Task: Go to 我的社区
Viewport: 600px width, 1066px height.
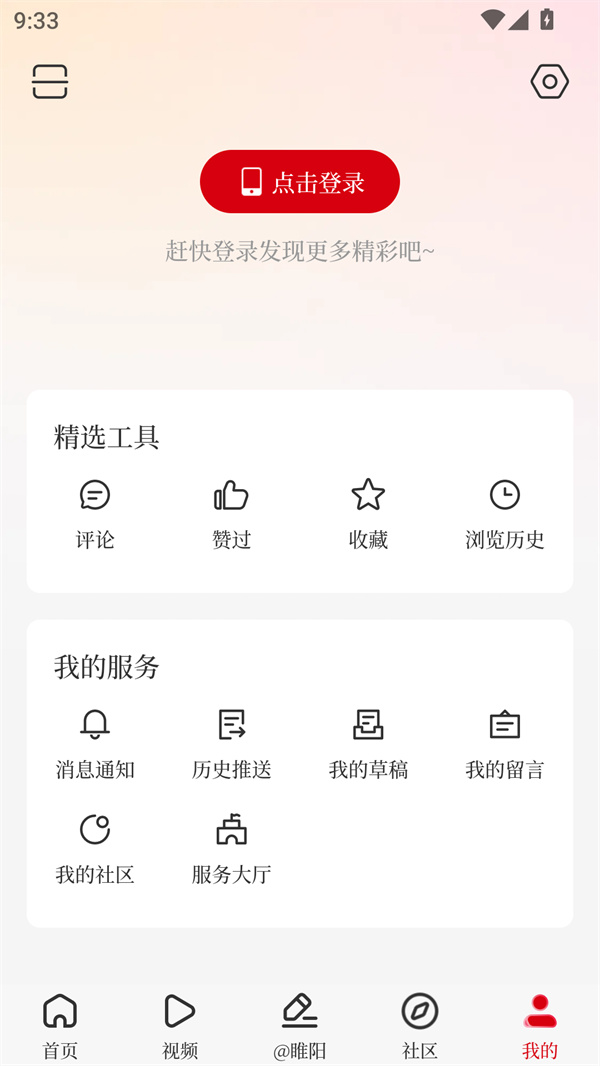Action: (x=95, y=849)
